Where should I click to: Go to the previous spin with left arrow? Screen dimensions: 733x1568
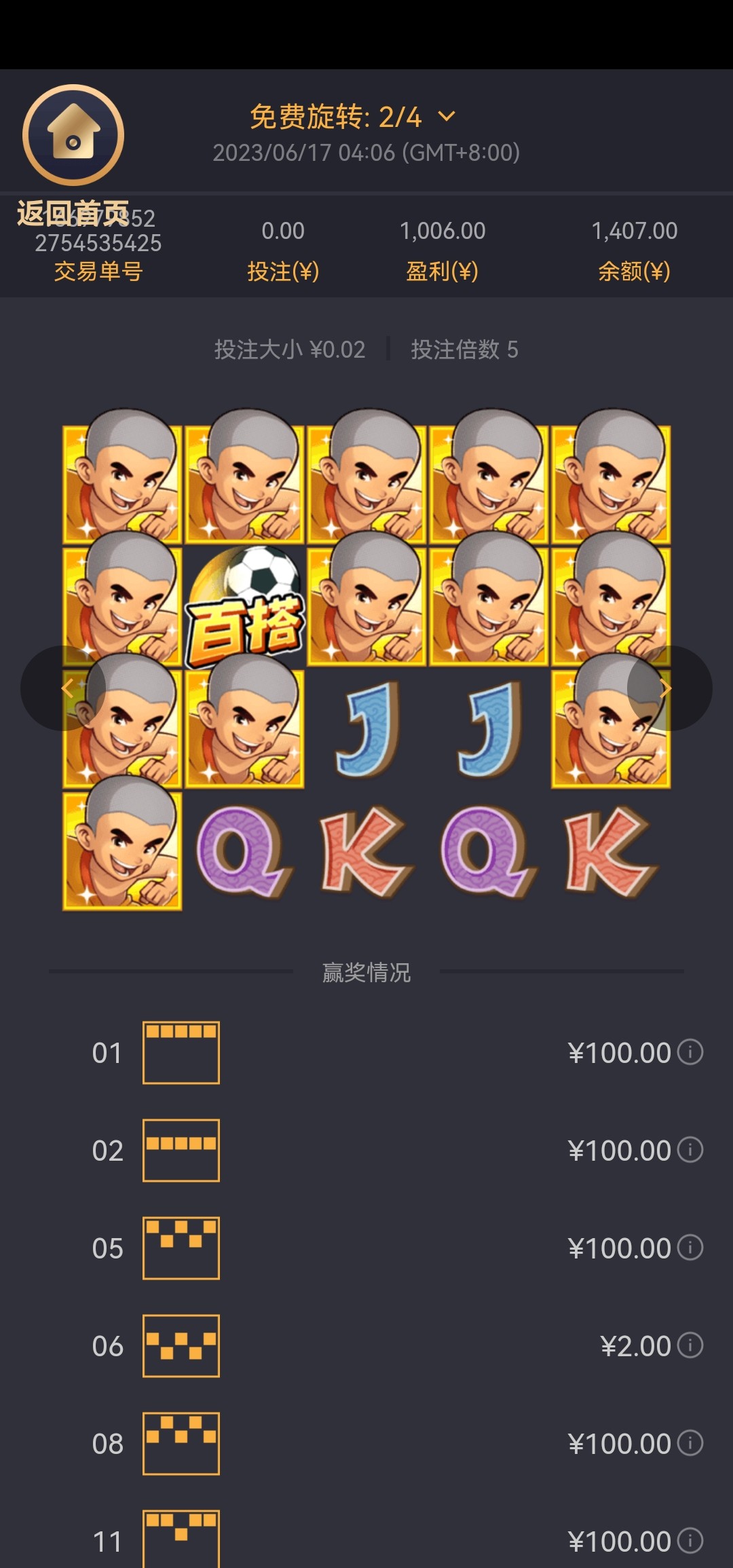(65, 688)
